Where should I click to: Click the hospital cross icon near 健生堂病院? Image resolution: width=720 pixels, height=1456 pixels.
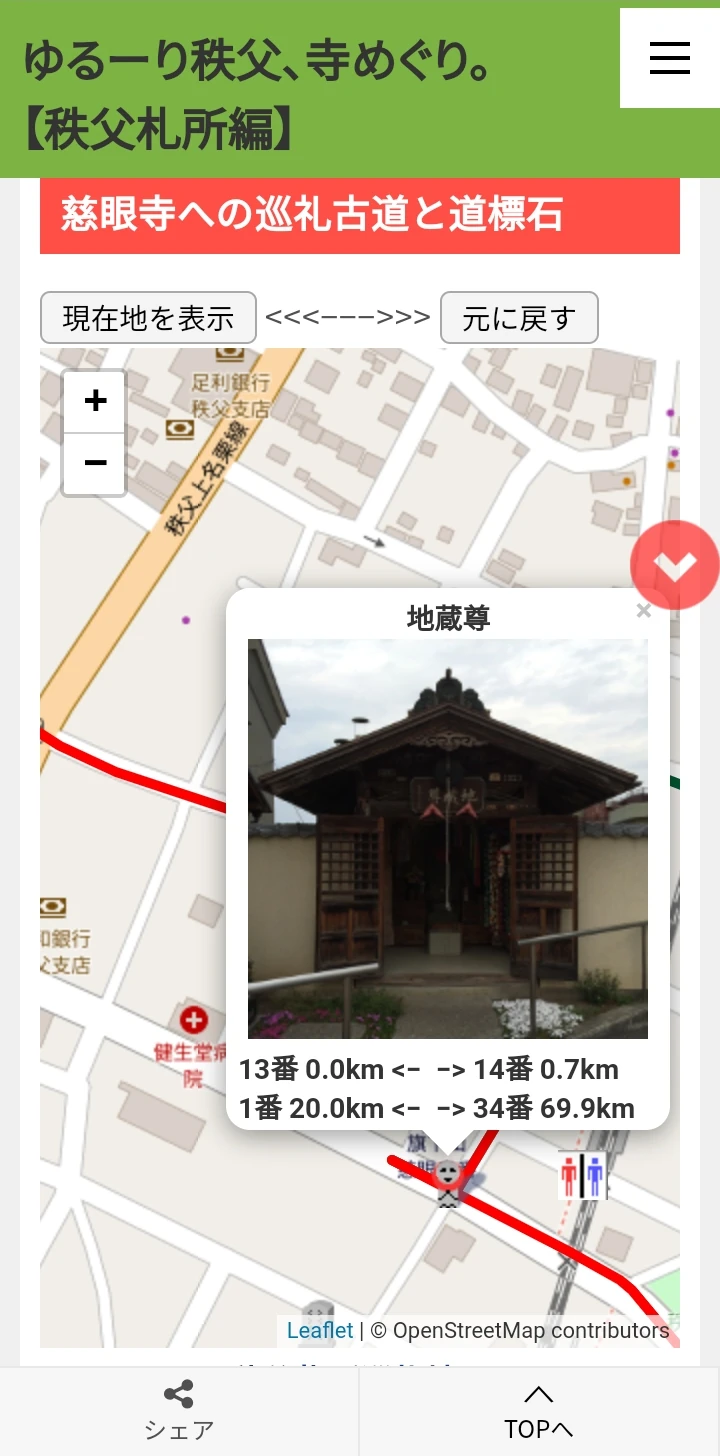193,1021
